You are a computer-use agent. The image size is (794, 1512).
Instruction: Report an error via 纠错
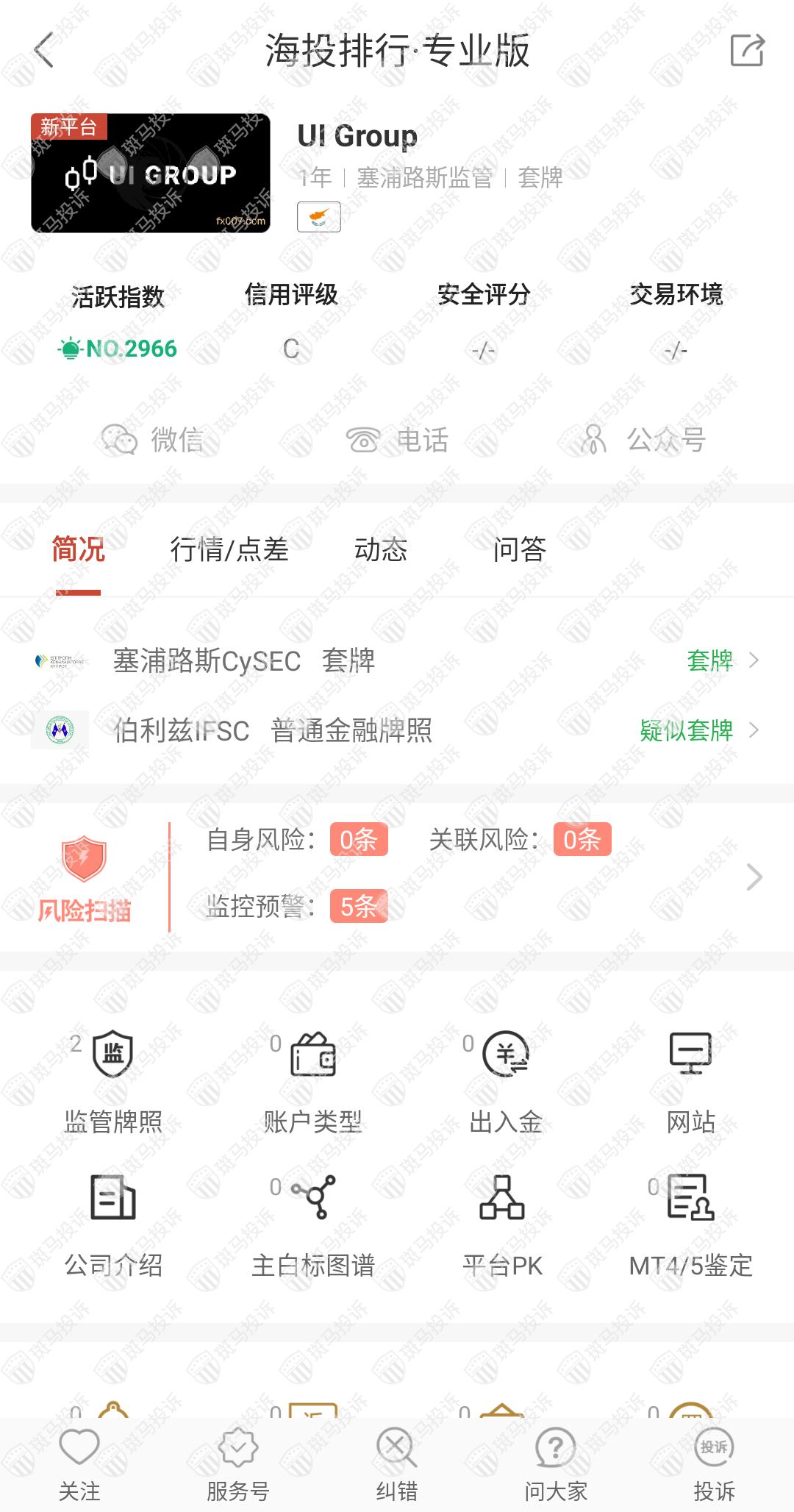tap(397, 1463)
